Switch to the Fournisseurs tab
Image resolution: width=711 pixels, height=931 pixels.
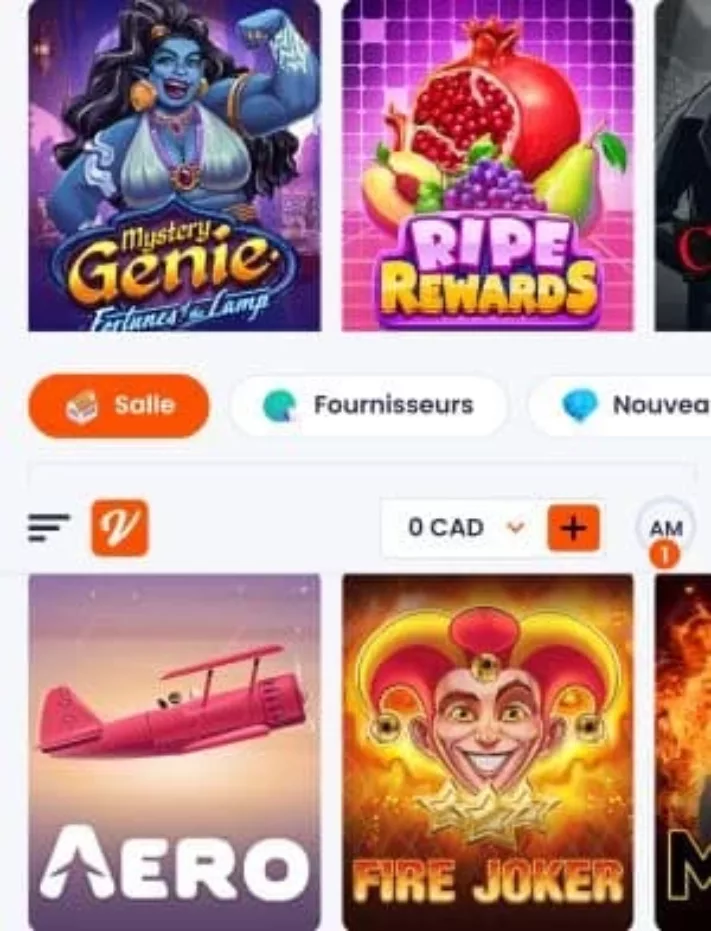pos(369,406)
